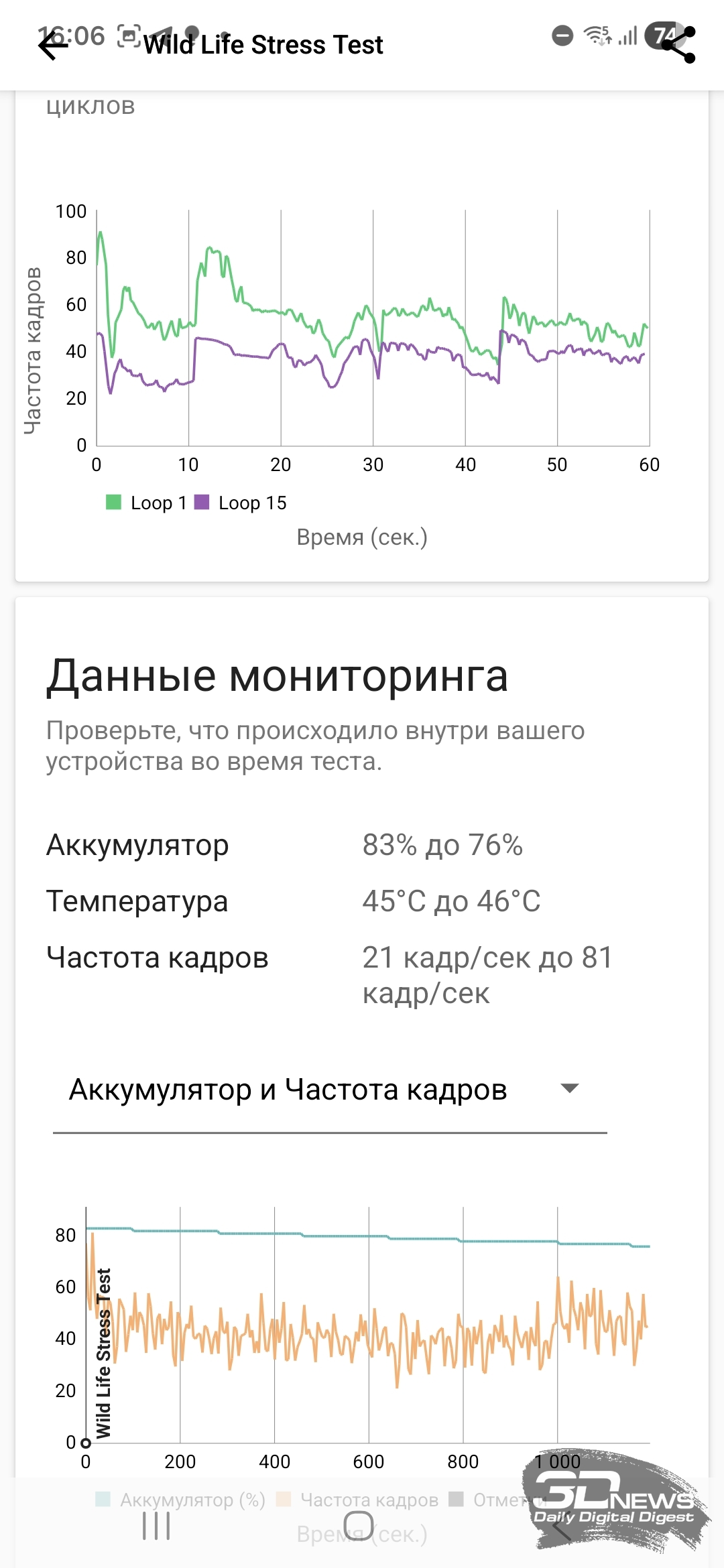Toggle the Loop 1 series in the legend
724x1568 pixels.
click(146, 503)
